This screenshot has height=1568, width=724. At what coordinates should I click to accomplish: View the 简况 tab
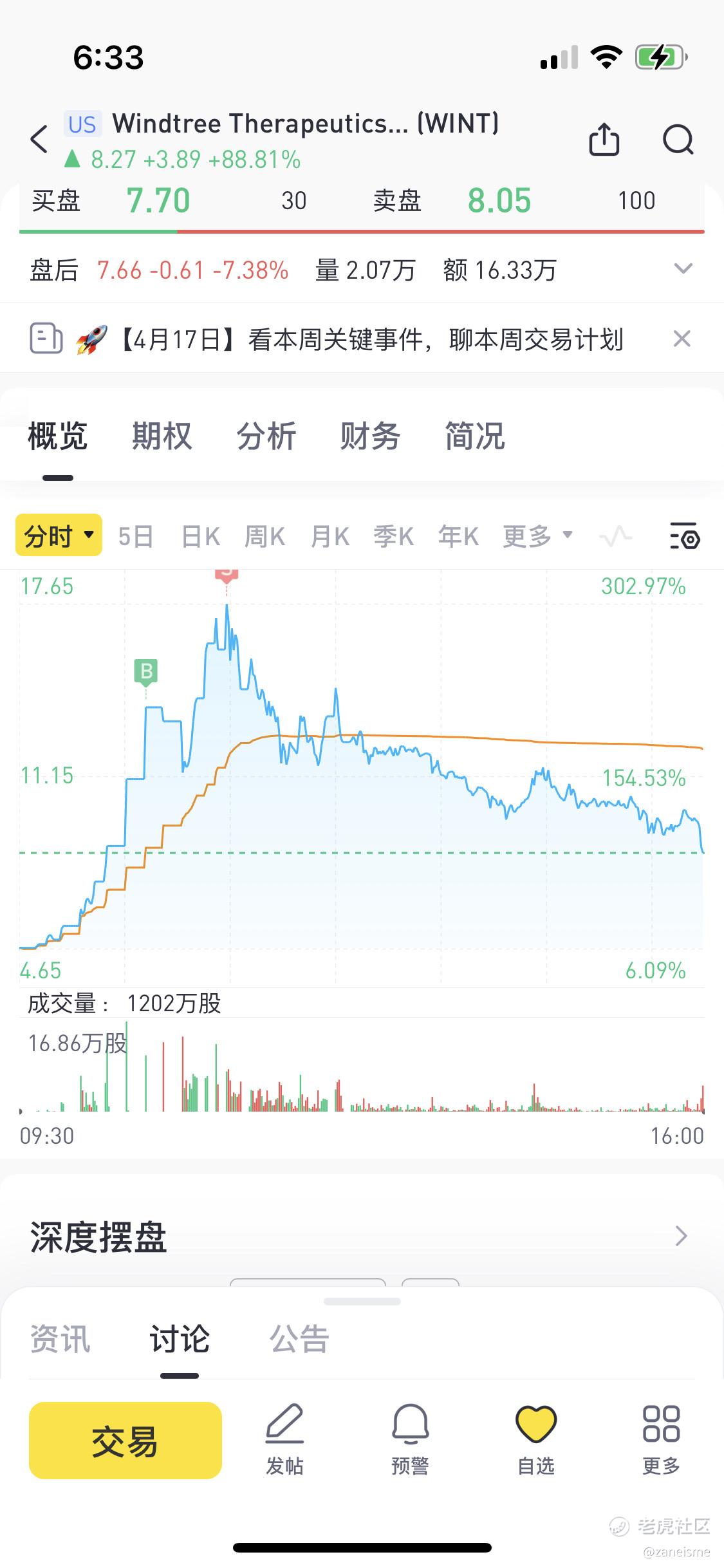tap(474, 436)
